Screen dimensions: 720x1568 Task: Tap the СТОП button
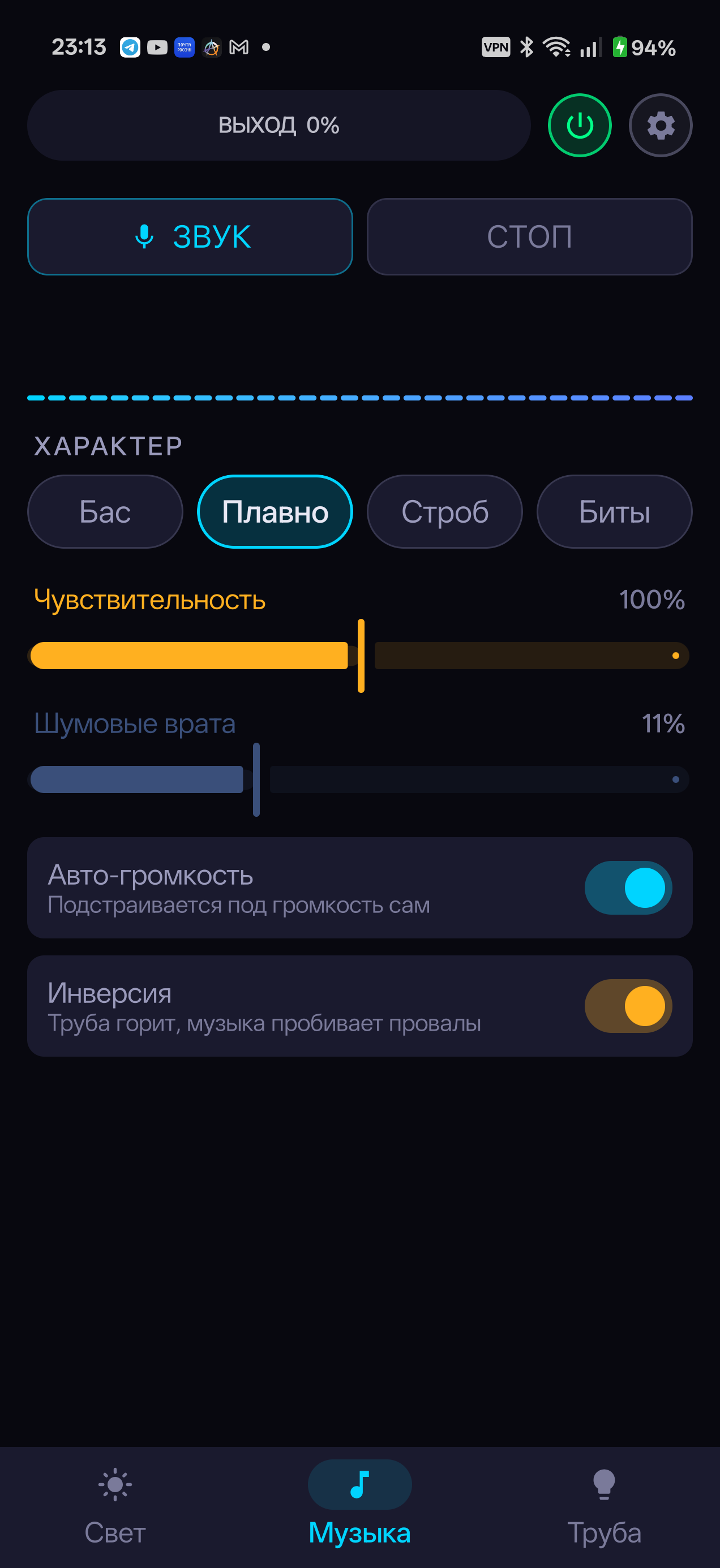[x=529, y=237]
